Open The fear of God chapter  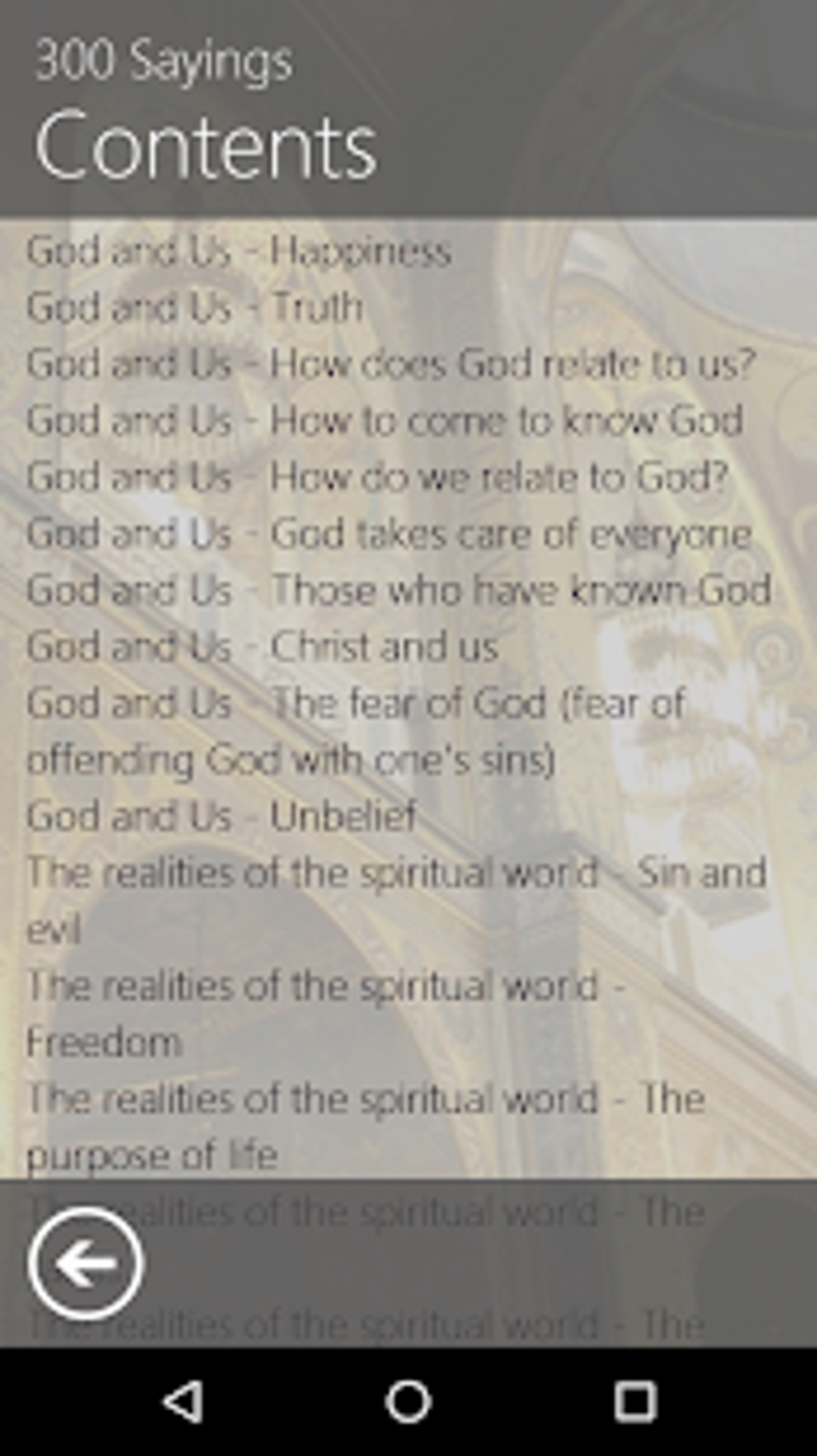point(356,732)
